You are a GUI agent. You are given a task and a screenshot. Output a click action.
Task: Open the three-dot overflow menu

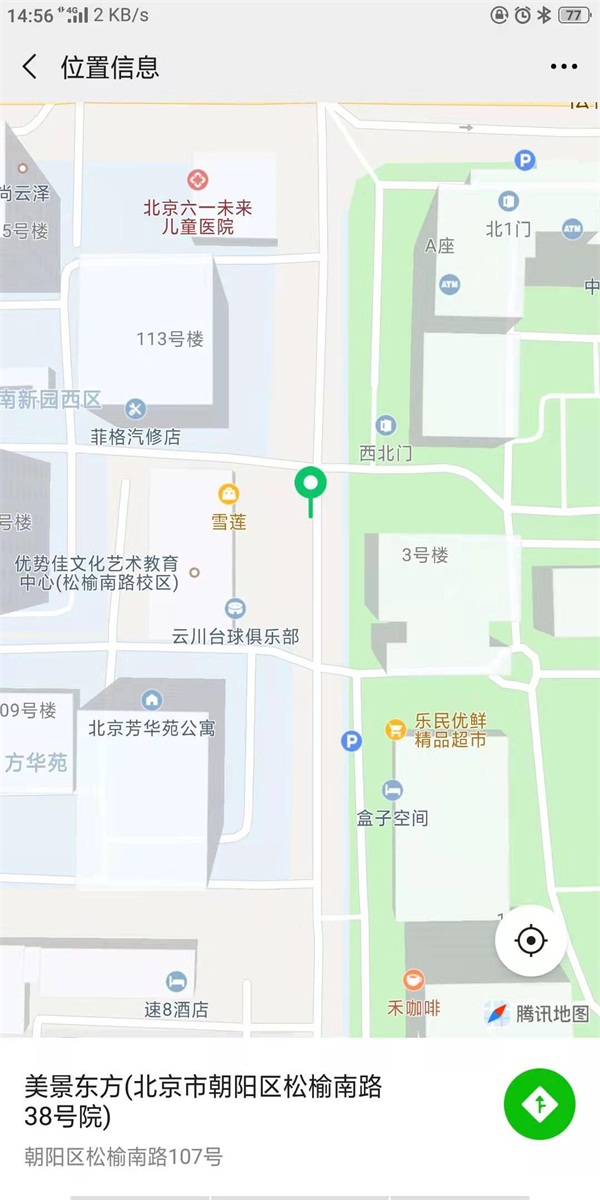(564, 67)
